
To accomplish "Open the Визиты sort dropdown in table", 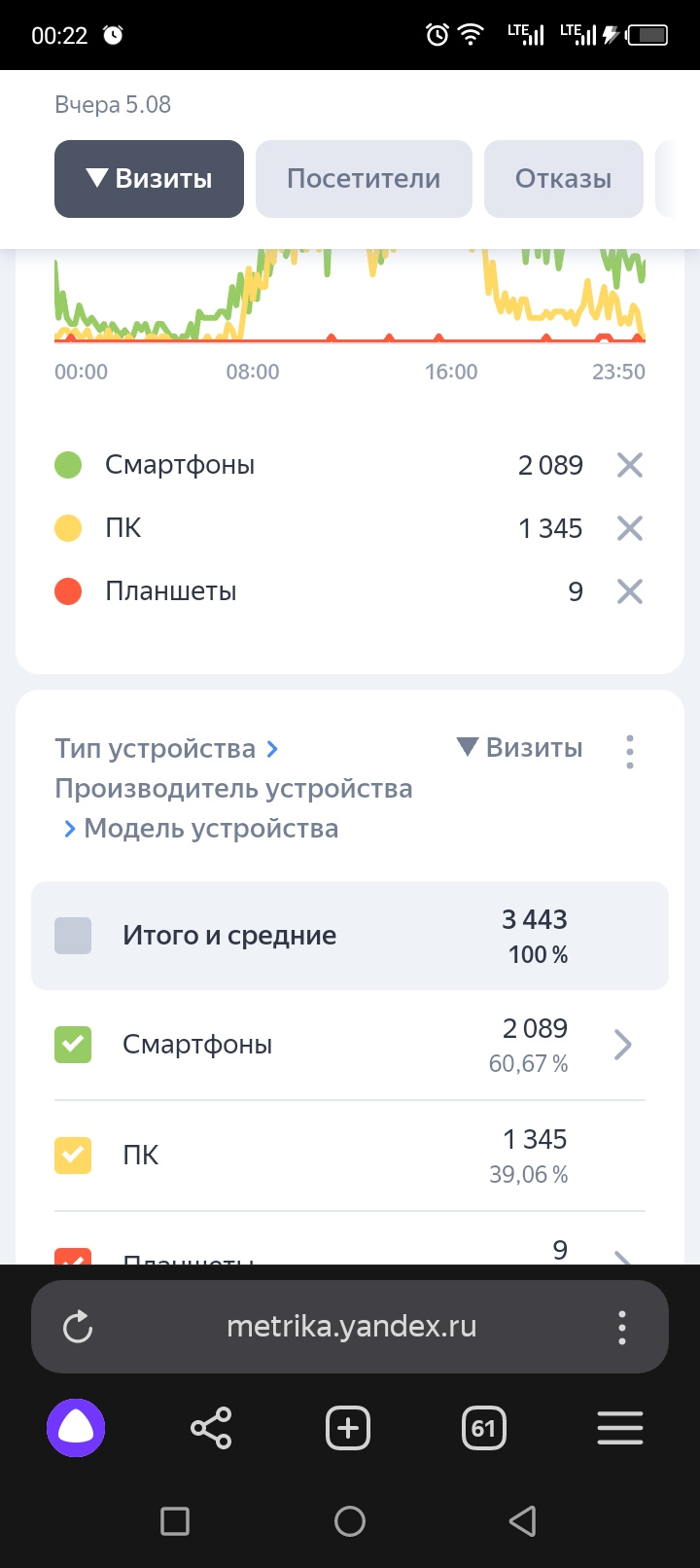I will click(x=520, y=747).
